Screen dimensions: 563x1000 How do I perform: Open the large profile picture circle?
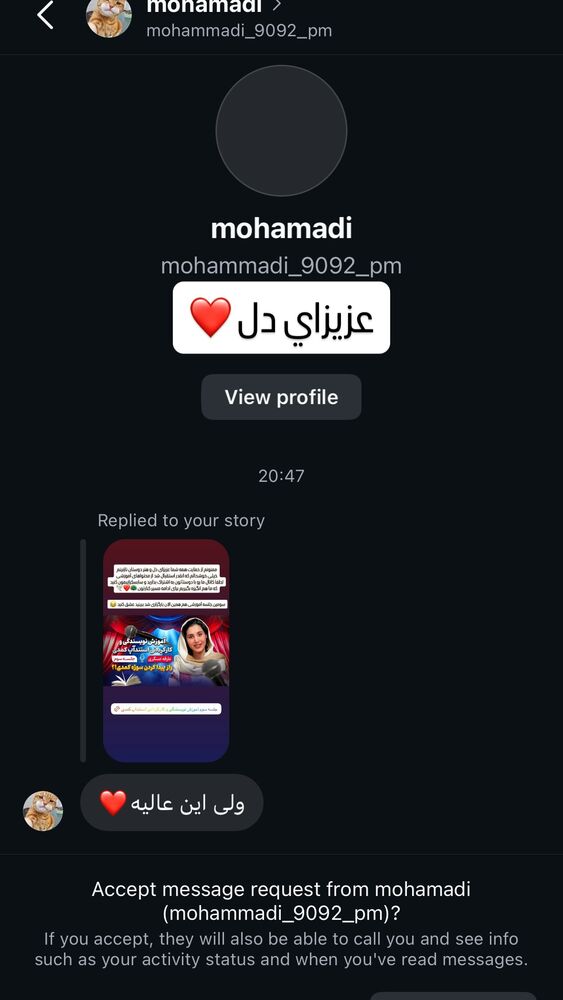pos(281,130)
